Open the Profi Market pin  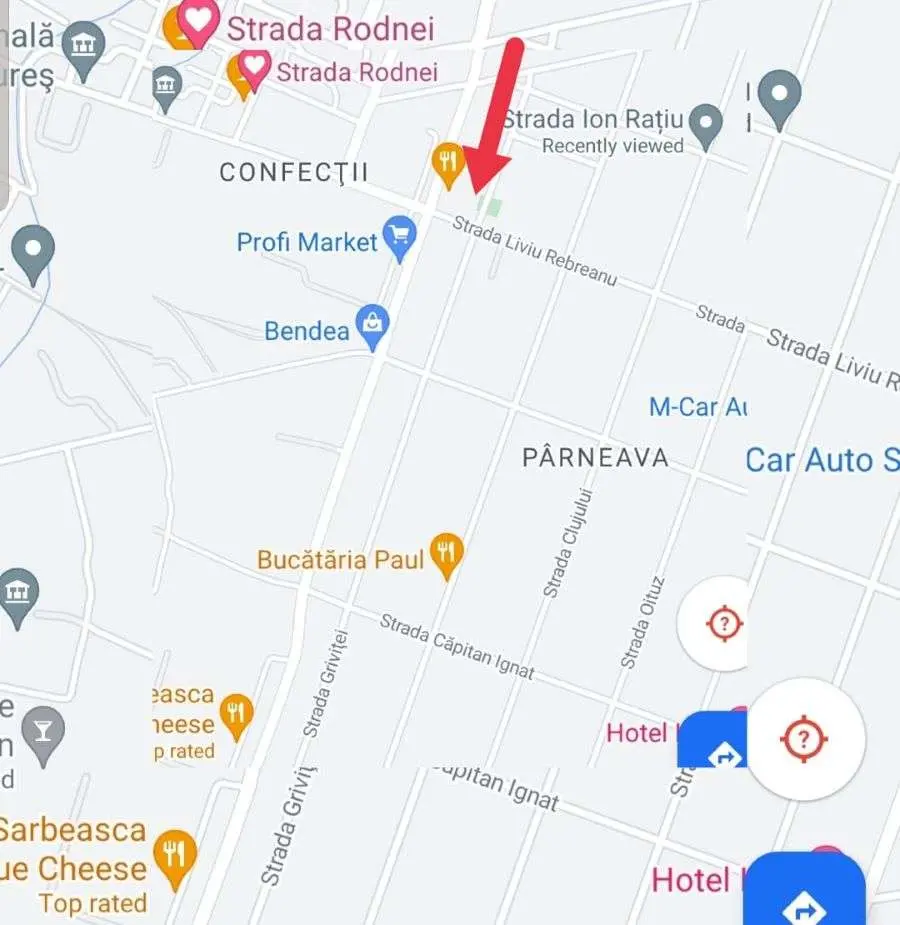click(401, 236)
